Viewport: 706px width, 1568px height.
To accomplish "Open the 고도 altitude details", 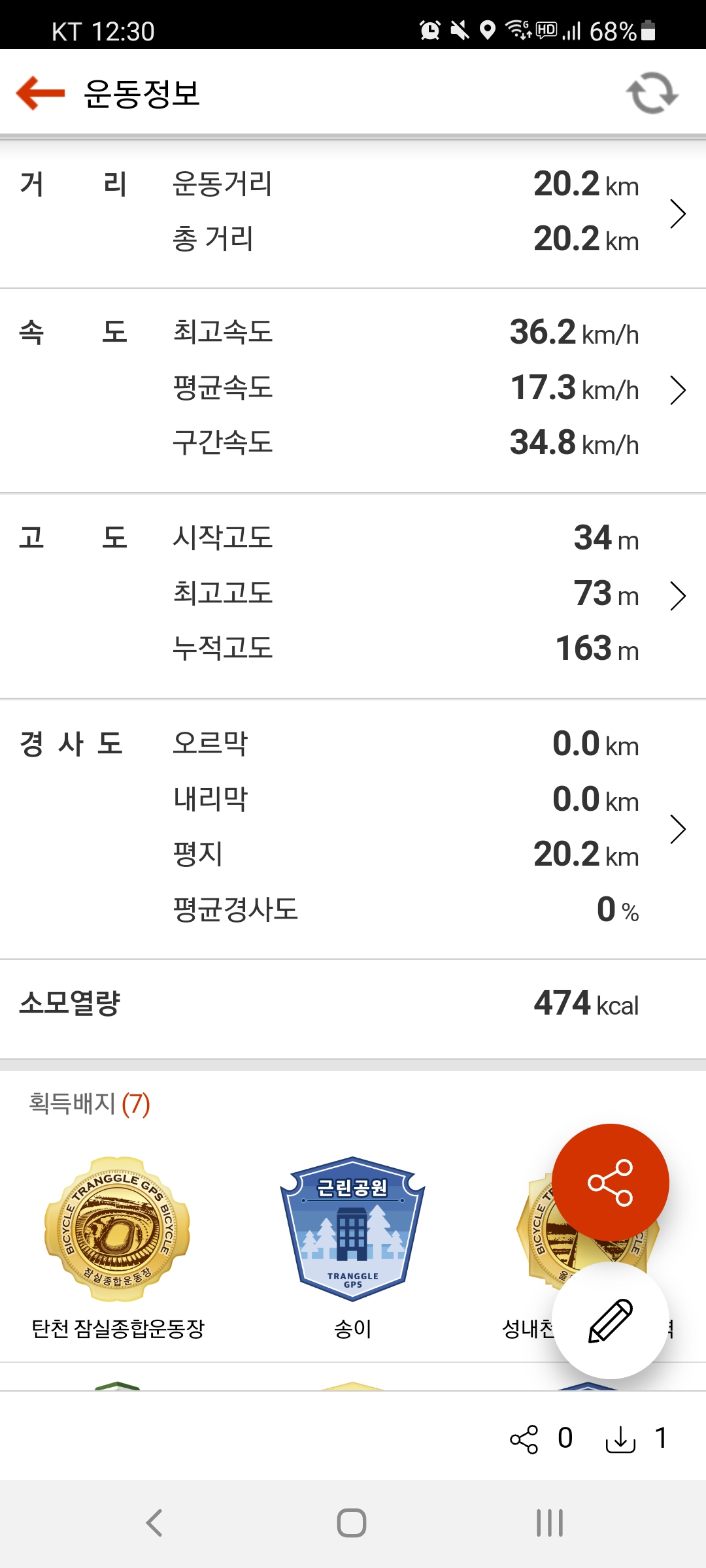I will click(x=678, y=596).
